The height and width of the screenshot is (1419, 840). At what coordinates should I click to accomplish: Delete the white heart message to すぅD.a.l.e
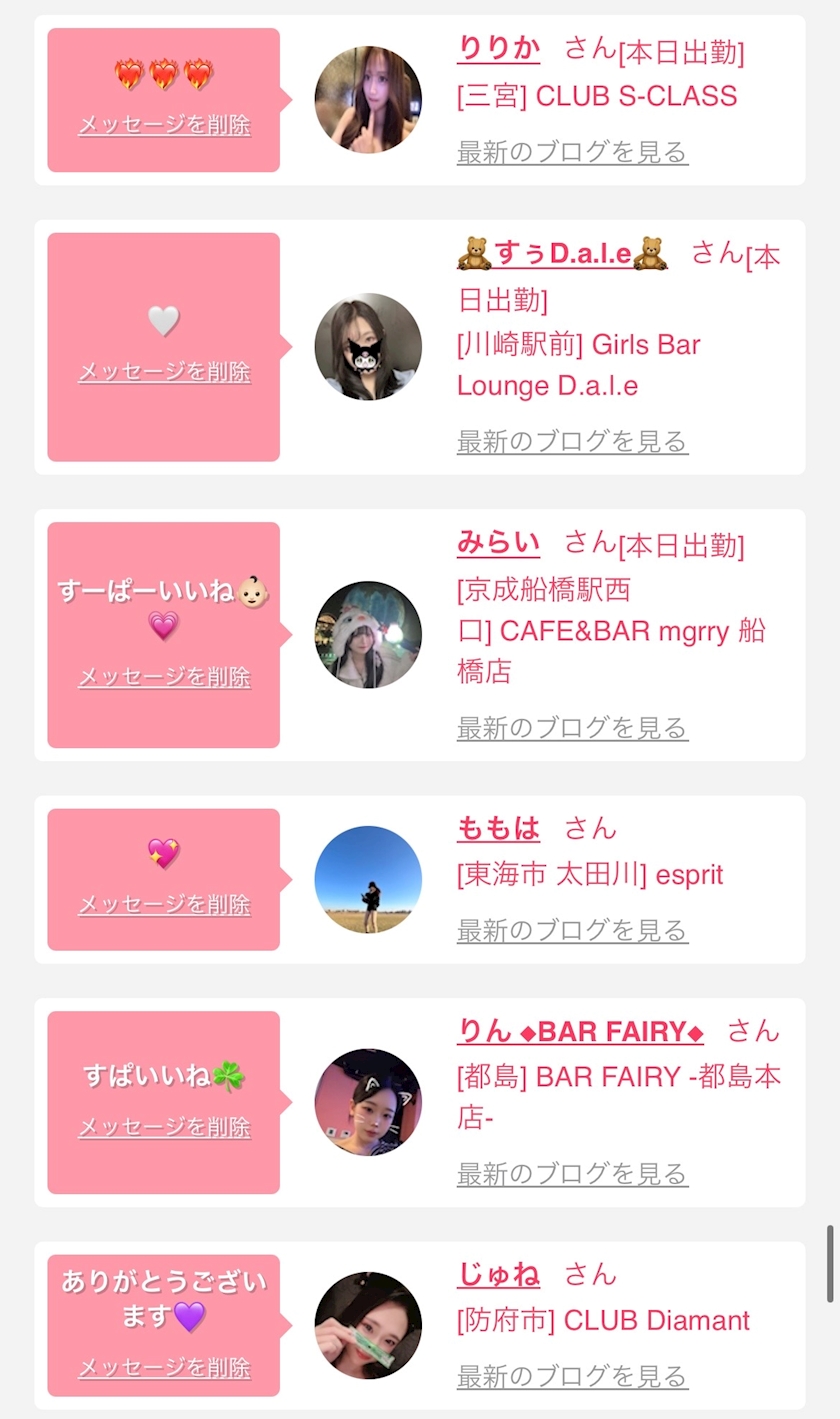164,371
